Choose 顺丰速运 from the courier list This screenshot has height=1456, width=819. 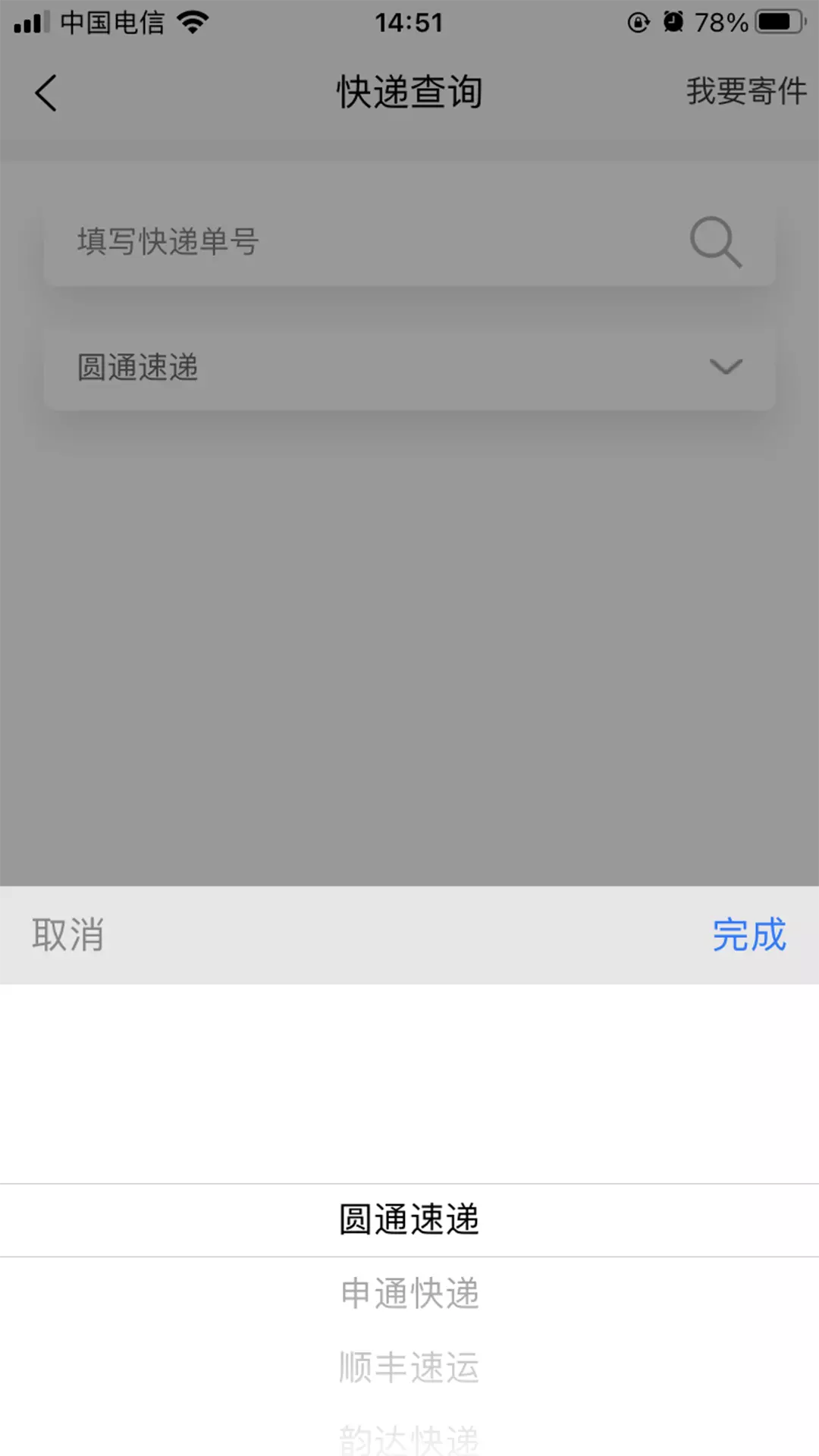coord(409,1367)
